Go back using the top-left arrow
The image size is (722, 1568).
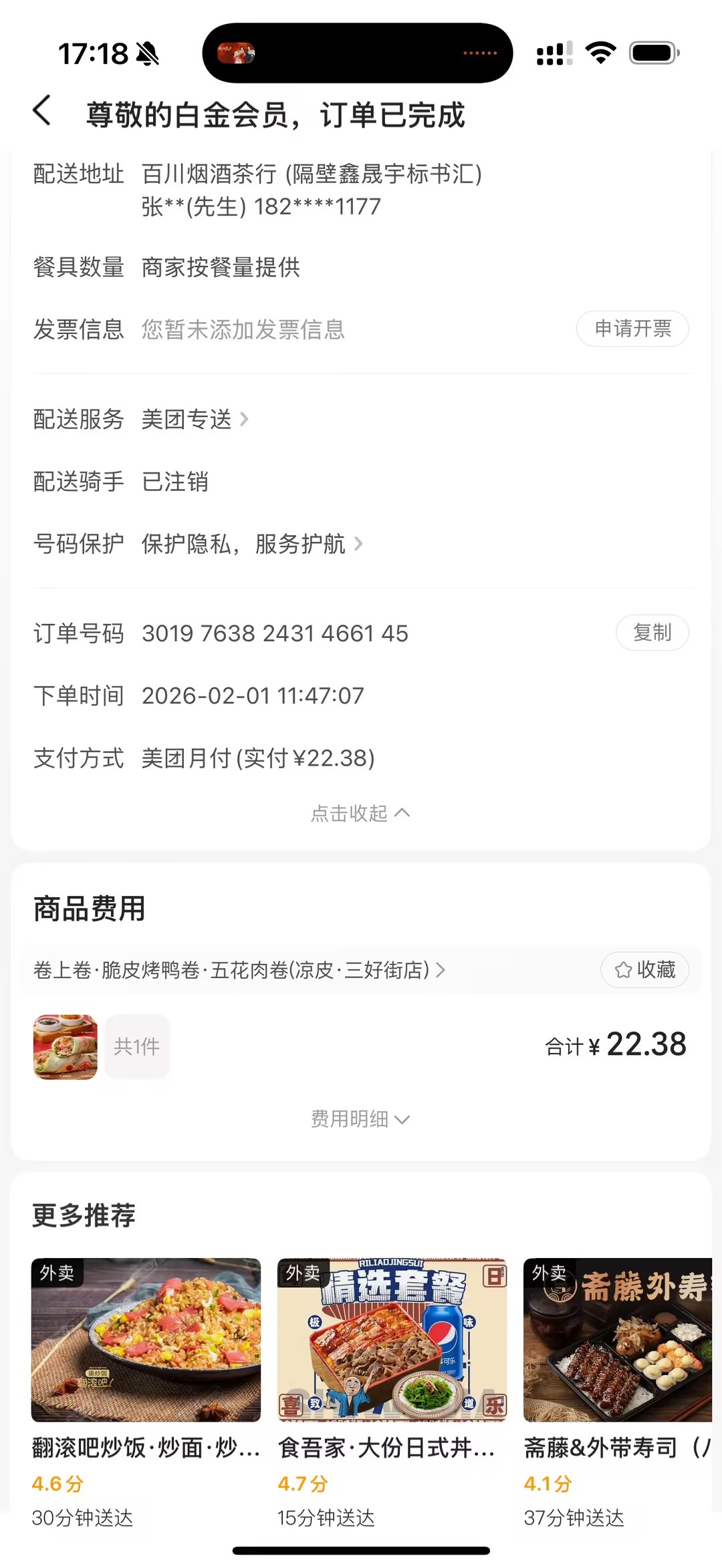42,111
